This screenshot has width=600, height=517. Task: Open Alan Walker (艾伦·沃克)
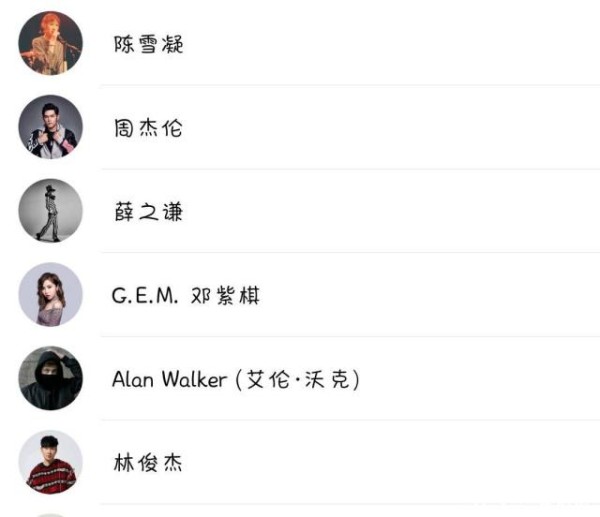click(x=235, y=380)
